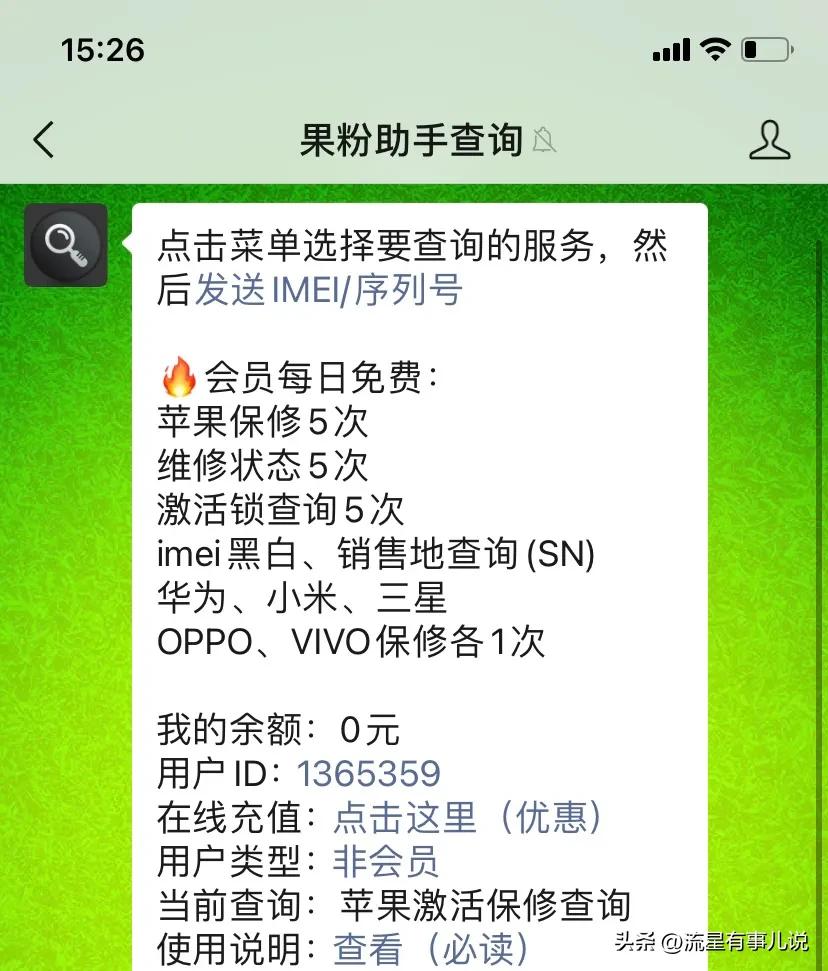Screen dimensions: 828x971
Task: Tap the muted bell icon beside the chat title
Action: click(543, 142)
